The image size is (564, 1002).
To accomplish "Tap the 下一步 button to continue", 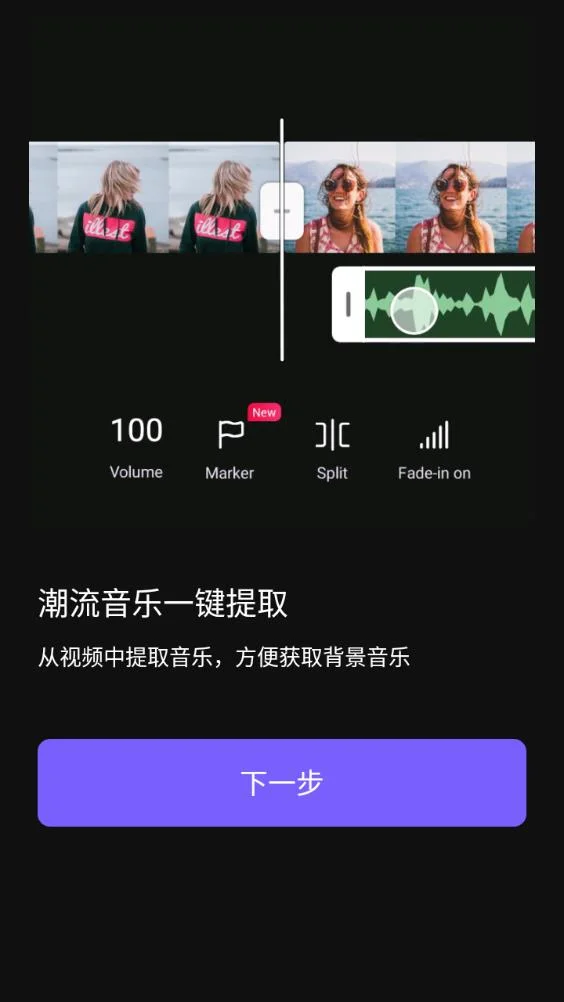I will point(282,782).
